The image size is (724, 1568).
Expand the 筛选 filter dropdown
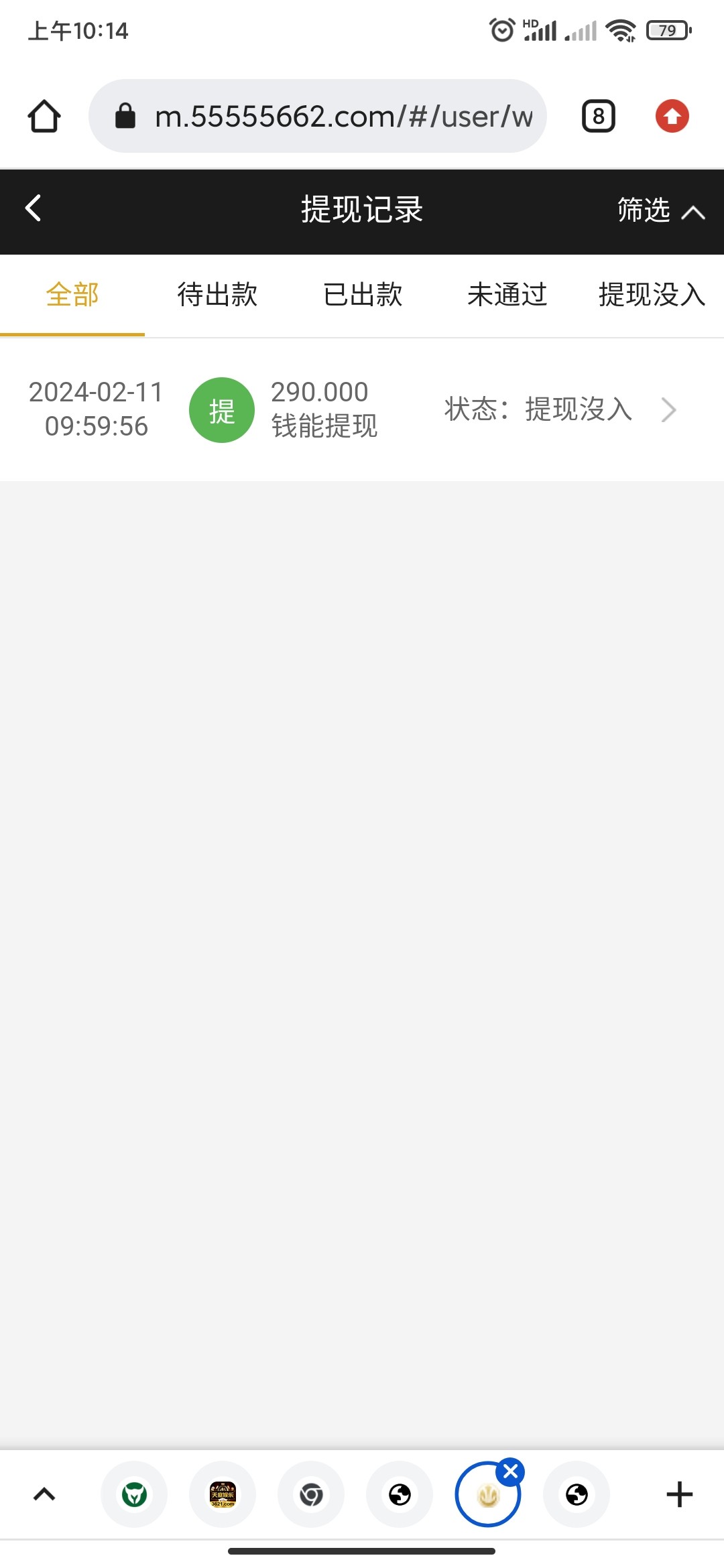click(660, 210)
